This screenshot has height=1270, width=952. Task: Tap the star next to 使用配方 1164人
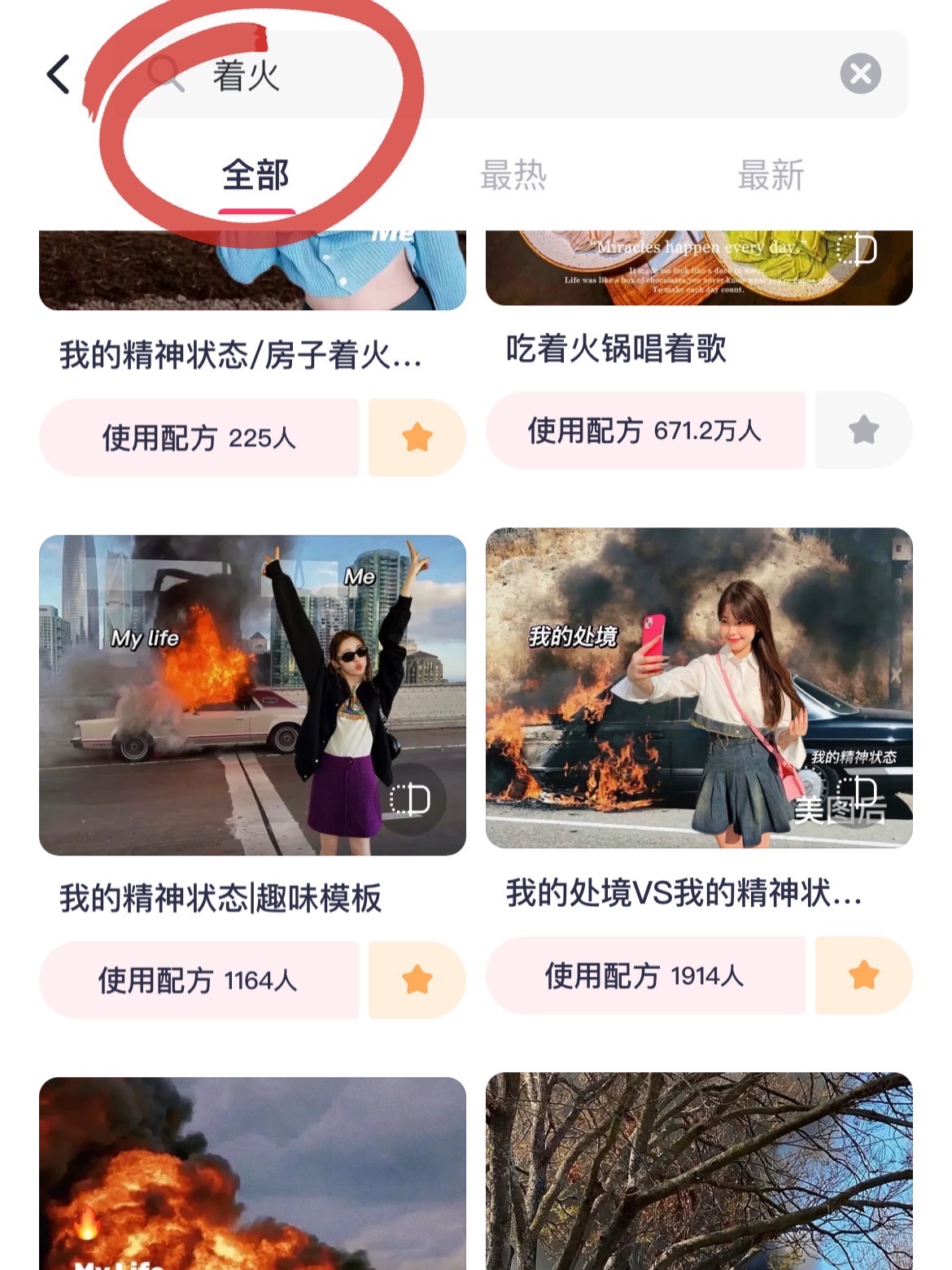[417, 980]
